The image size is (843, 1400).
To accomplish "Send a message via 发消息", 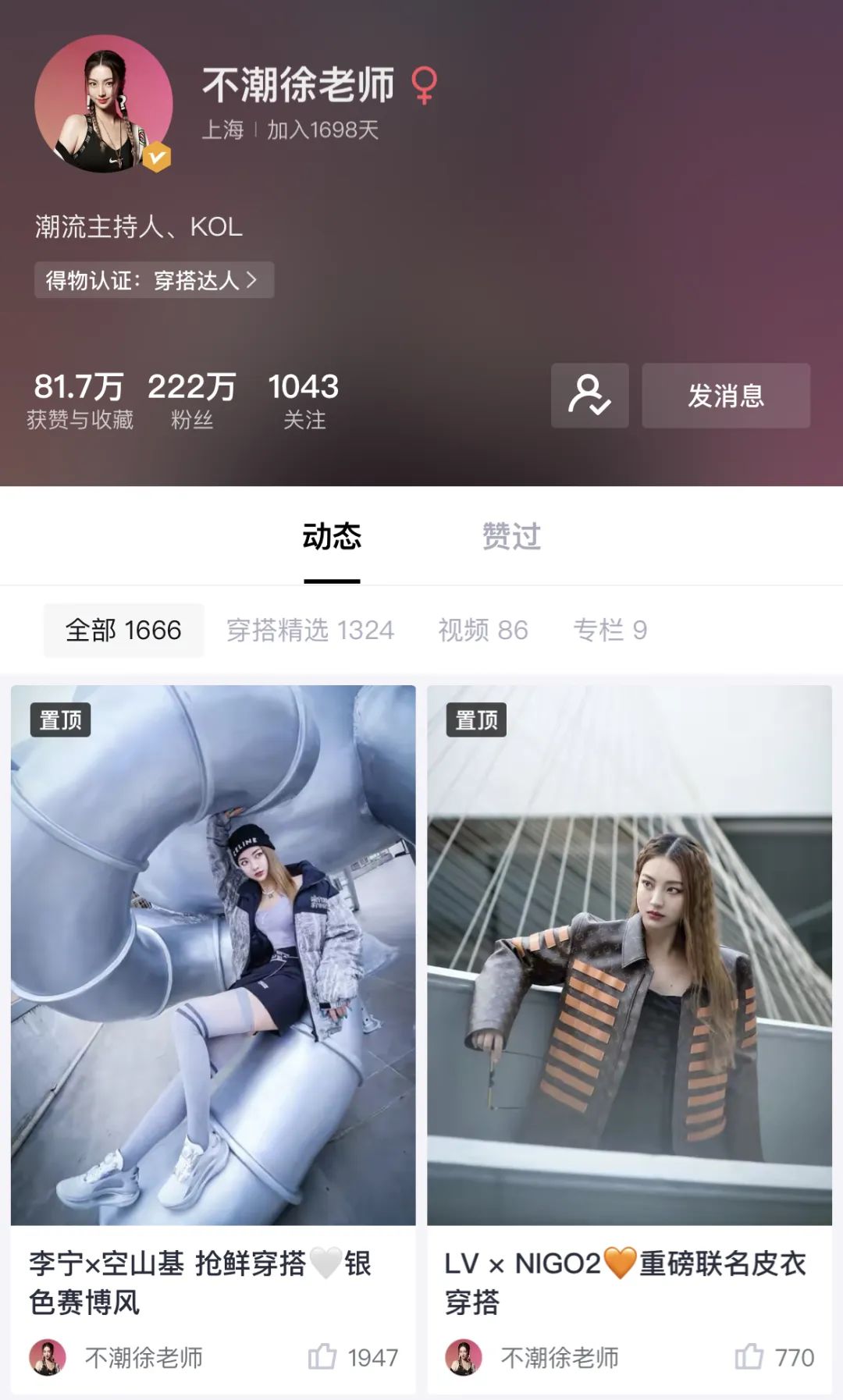I will point(725,396).
